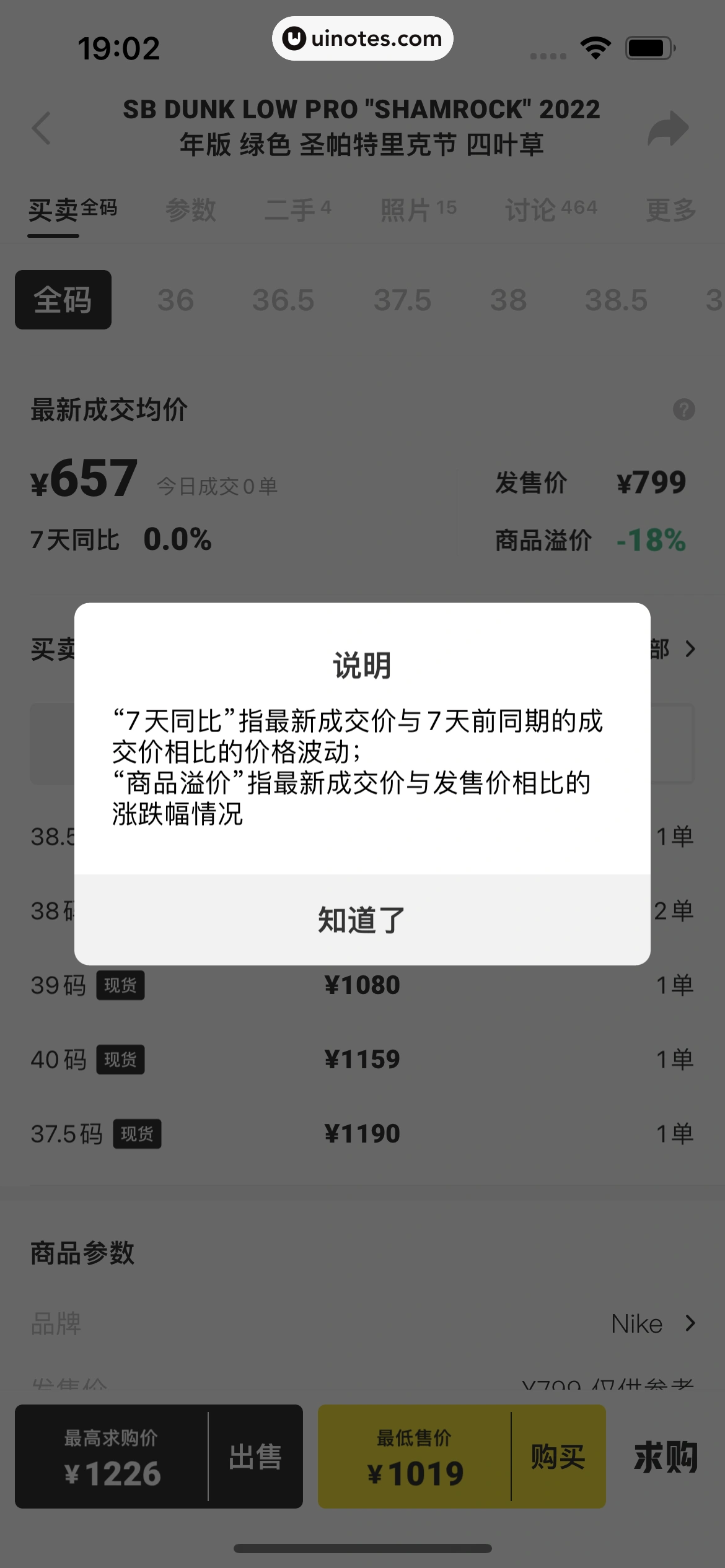725x1568 pixels.
Task: Open the 37.5码 ¥1190 listing
Action: [x=362, y=1134]
